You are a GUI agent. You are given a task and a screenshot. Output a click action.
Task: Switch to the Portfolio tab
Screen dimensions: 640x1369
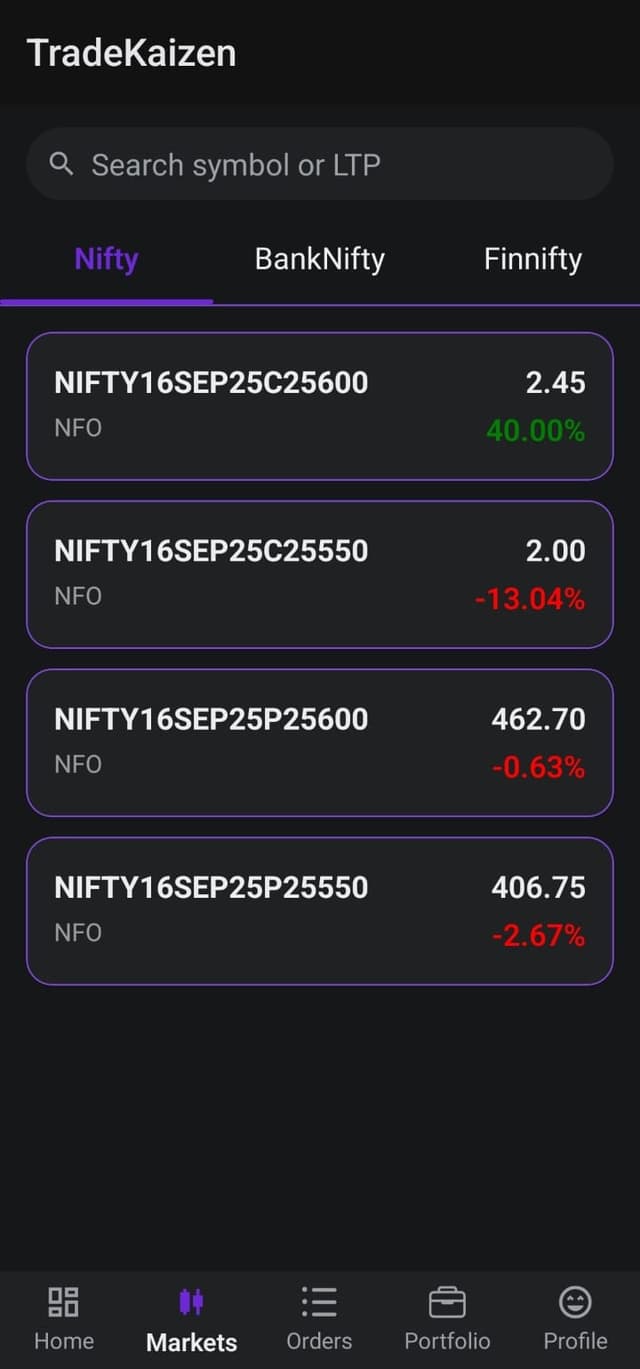[x=447, y=1319]
